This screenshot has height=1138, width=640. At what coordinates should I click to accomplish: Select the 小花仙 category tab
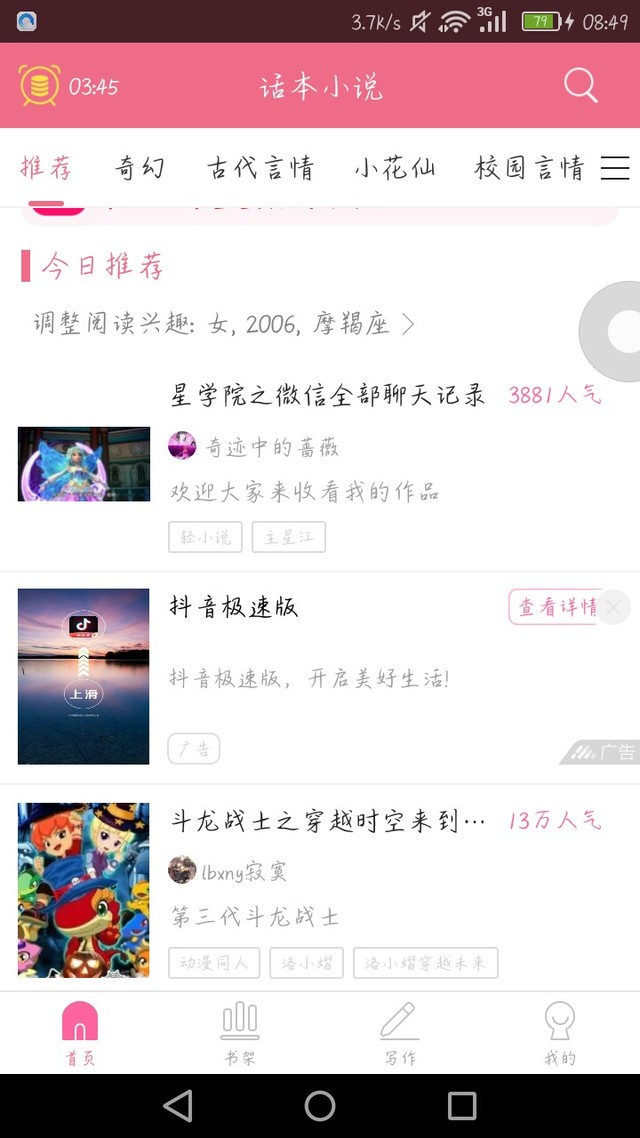coord(395,168)
